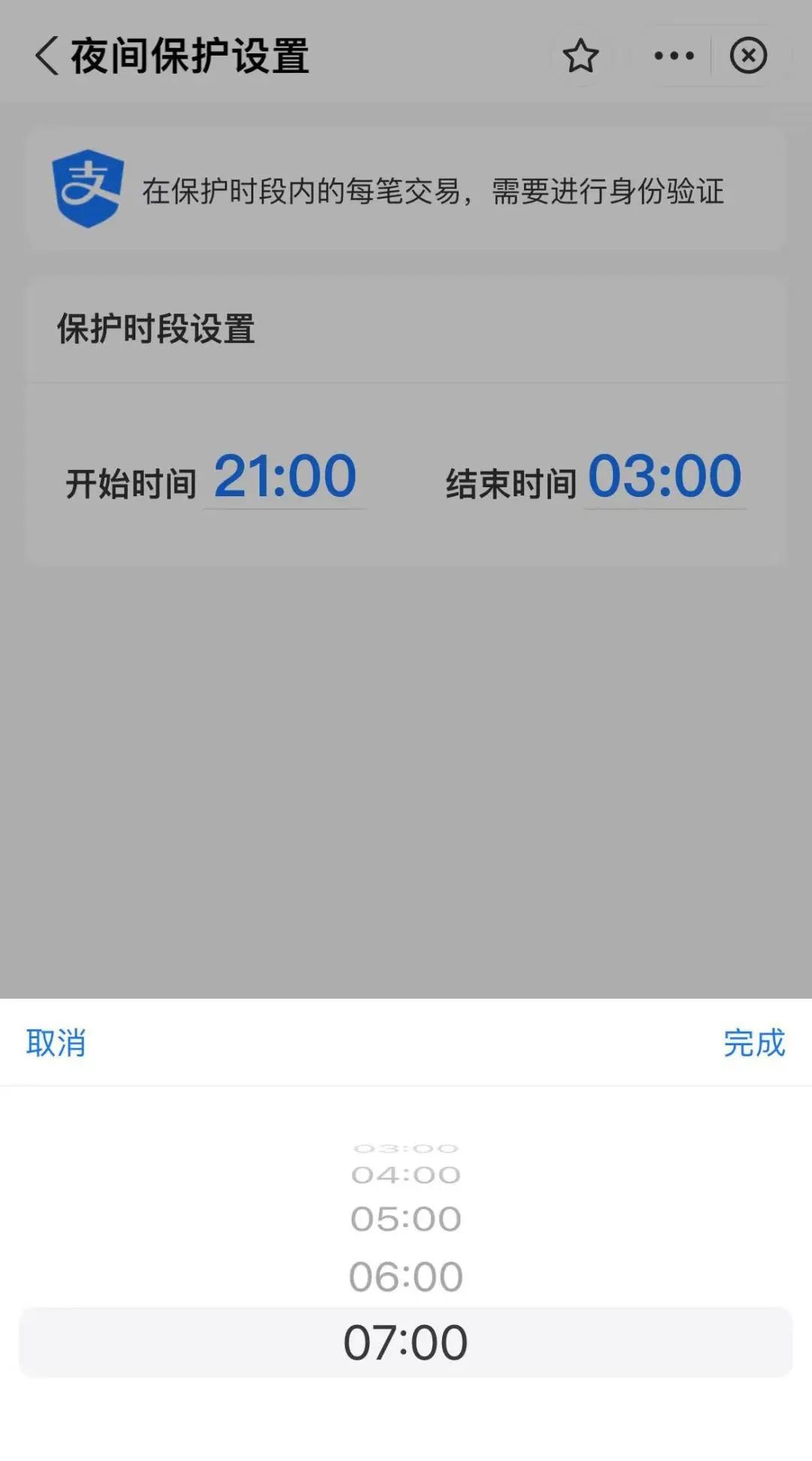This screenshot has width=812, height=1461.
Task: Tap 完成 to confirm the selected time
Action: [756, 1044]
